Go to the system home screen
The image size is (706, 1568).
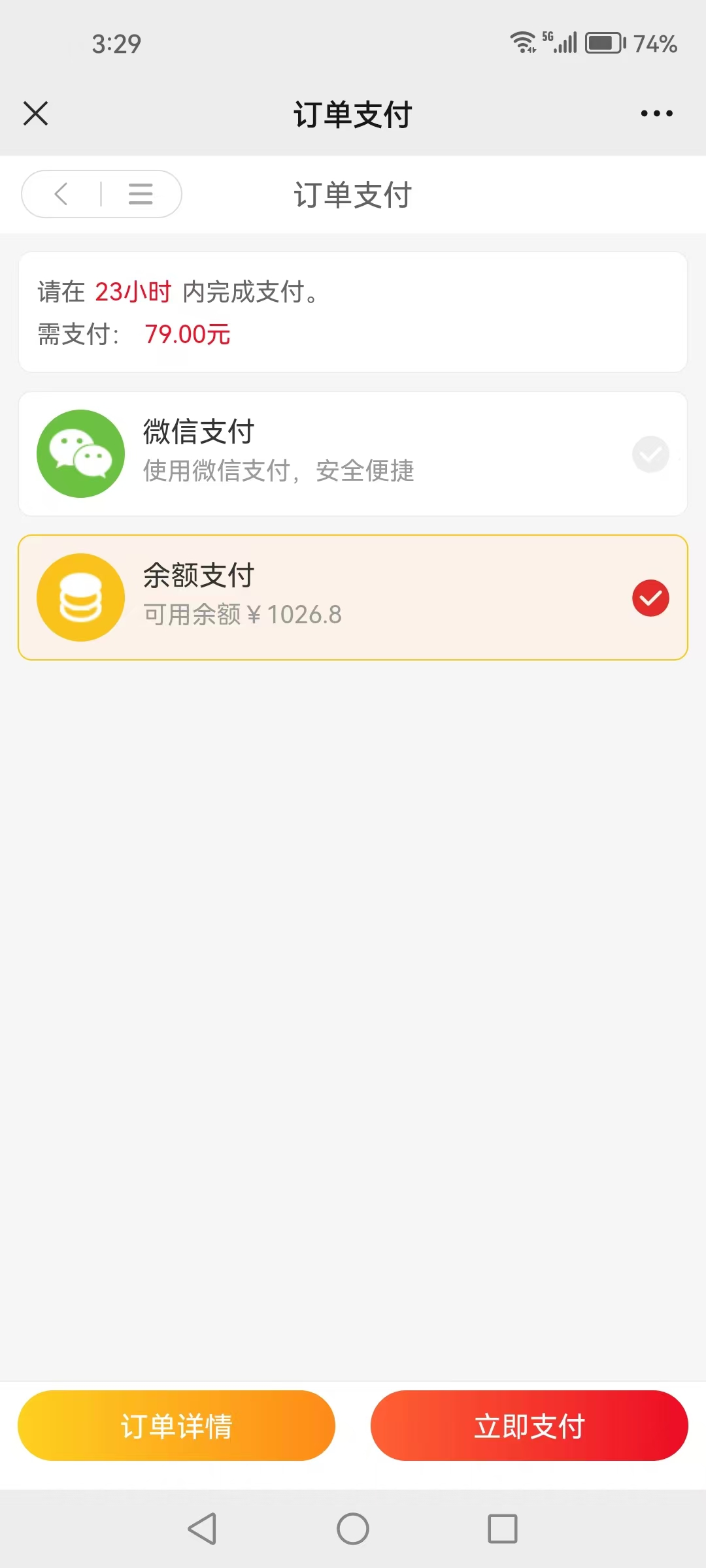(x=353, y=1529)
